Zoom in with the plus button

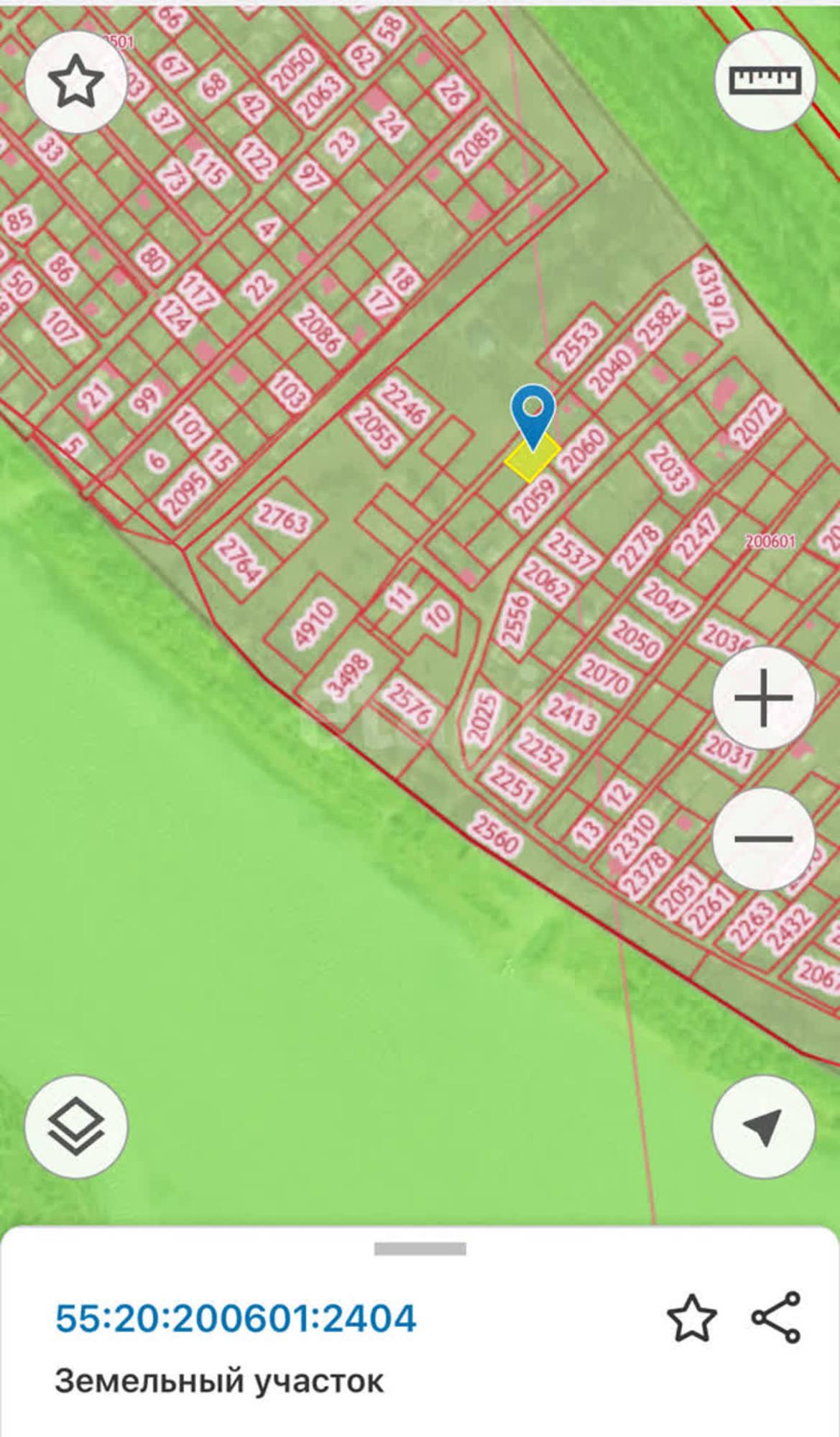tap(764, 698)
